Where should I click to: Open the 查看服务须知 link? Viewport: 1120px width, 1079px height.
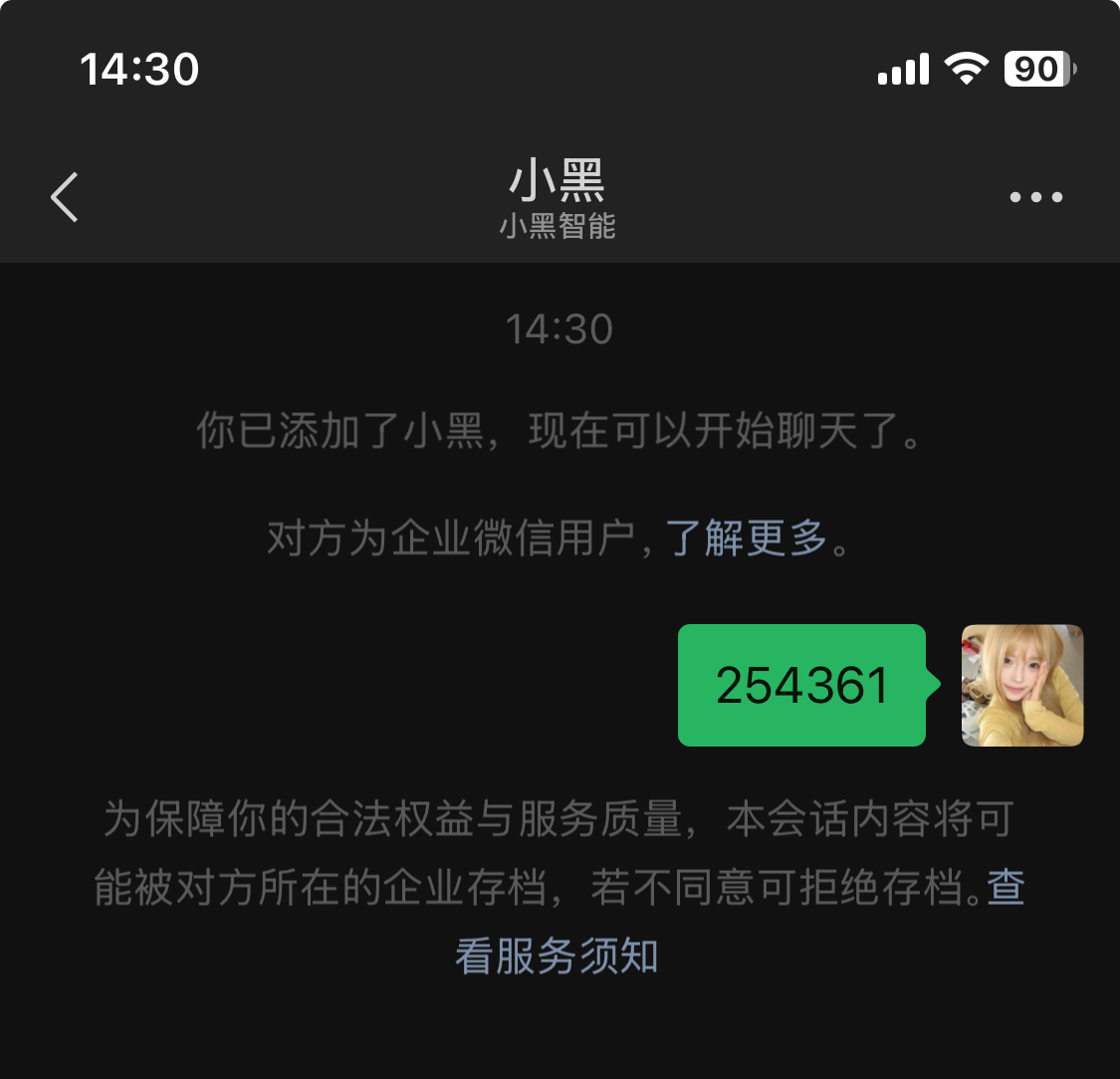coord(557,957)
